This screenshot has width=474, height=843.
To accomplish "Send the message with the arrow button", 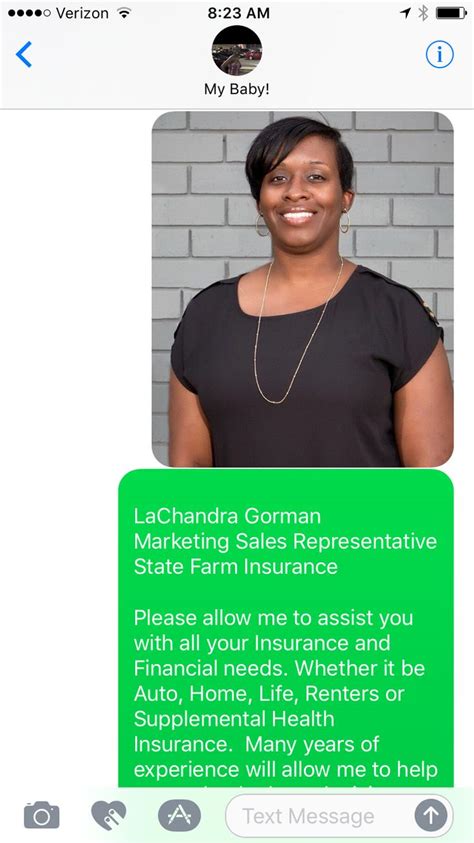I will click(431, 816).
